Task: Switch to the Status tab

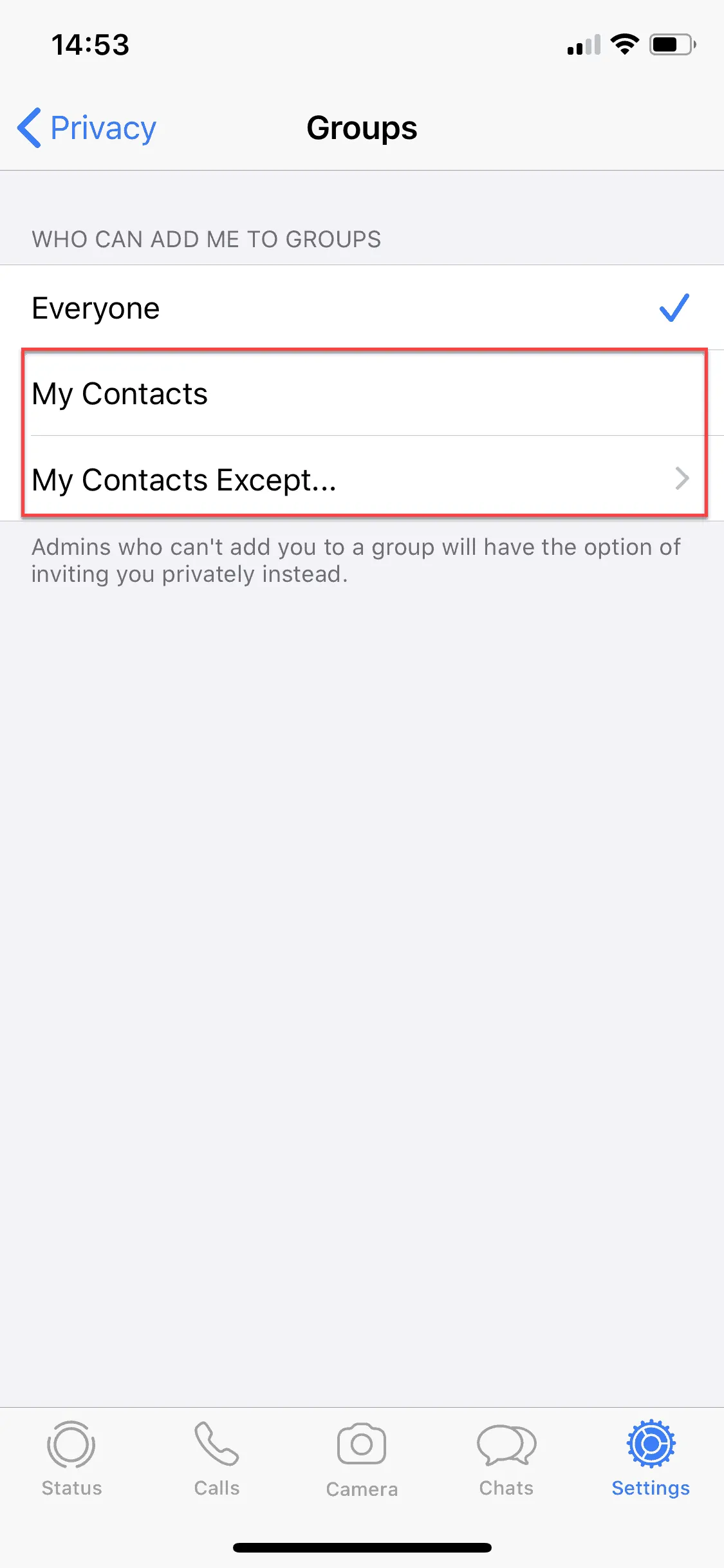Action: coord(71,1459)
